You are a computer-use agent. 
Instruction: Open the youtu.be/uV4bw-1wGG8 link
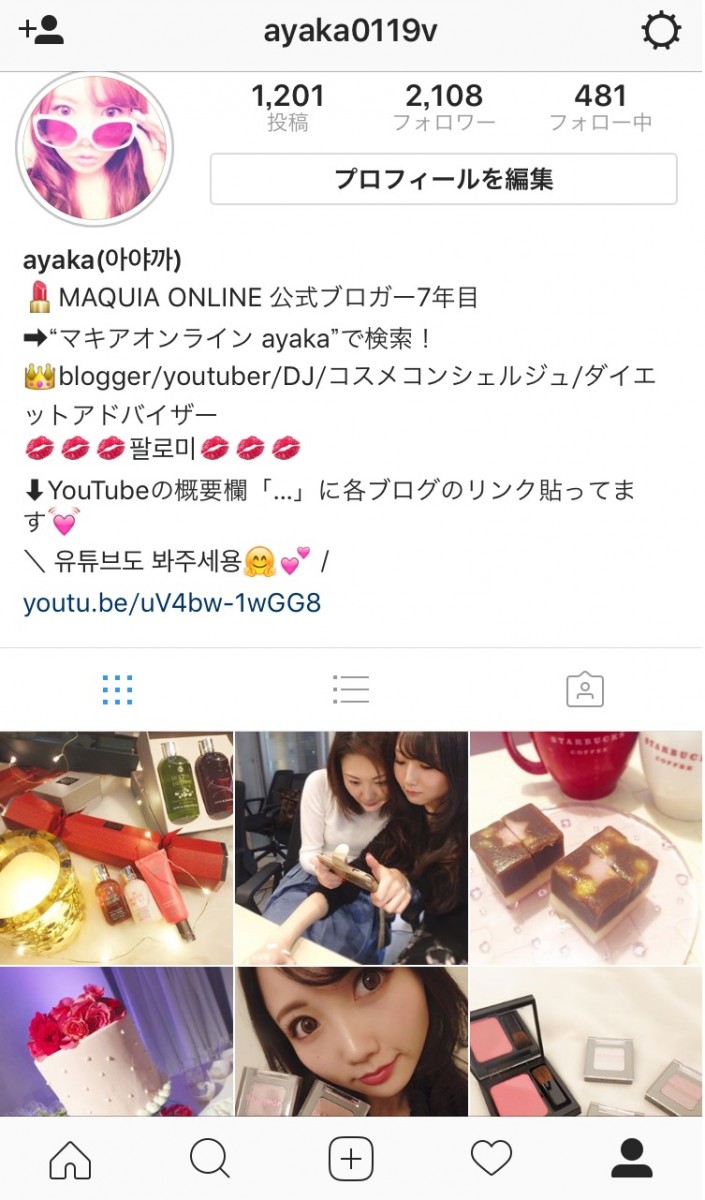(x=172, y=603)
